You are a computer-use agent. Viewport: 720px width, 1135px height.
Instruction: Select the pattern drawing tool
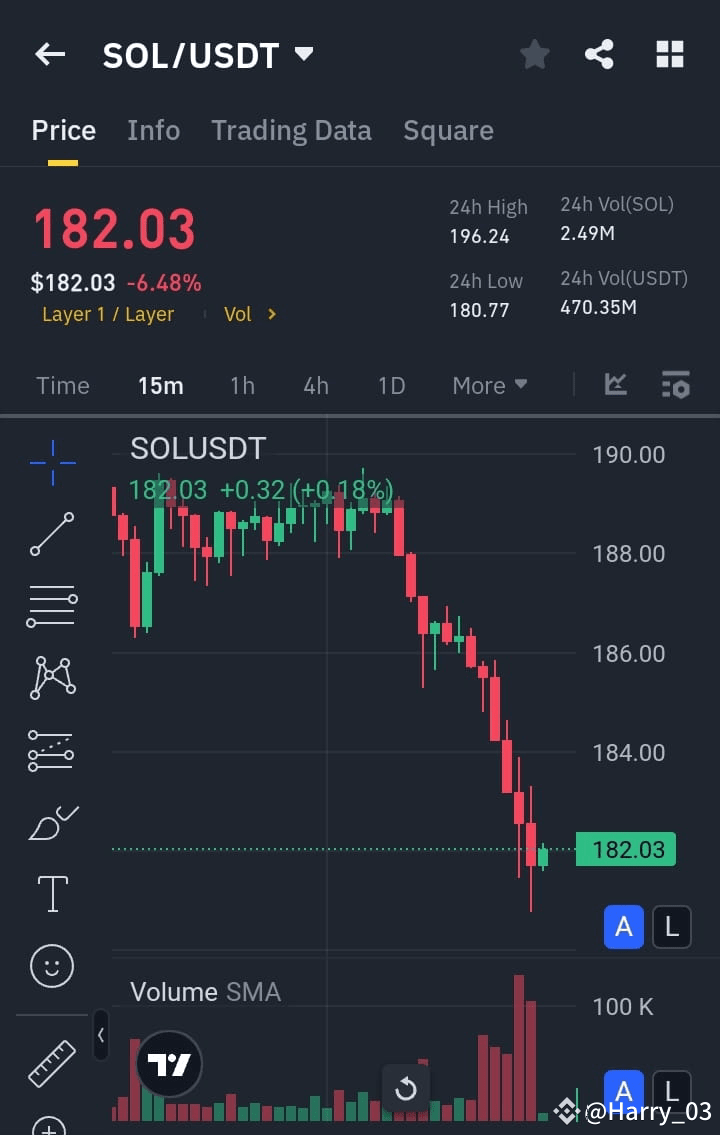(x=51, y=677)
